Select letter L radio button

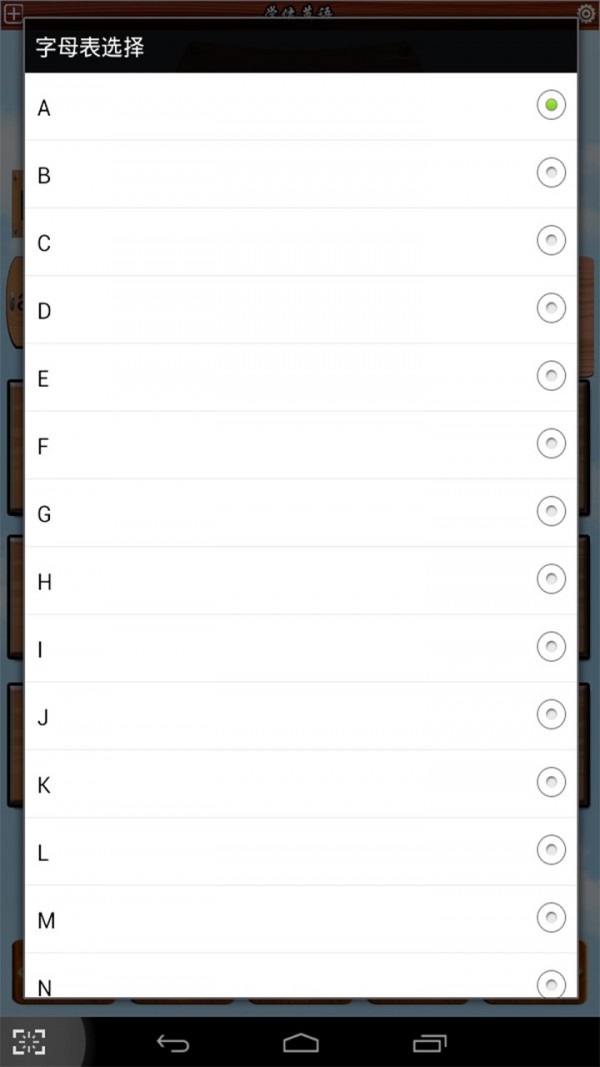(301, 851)
